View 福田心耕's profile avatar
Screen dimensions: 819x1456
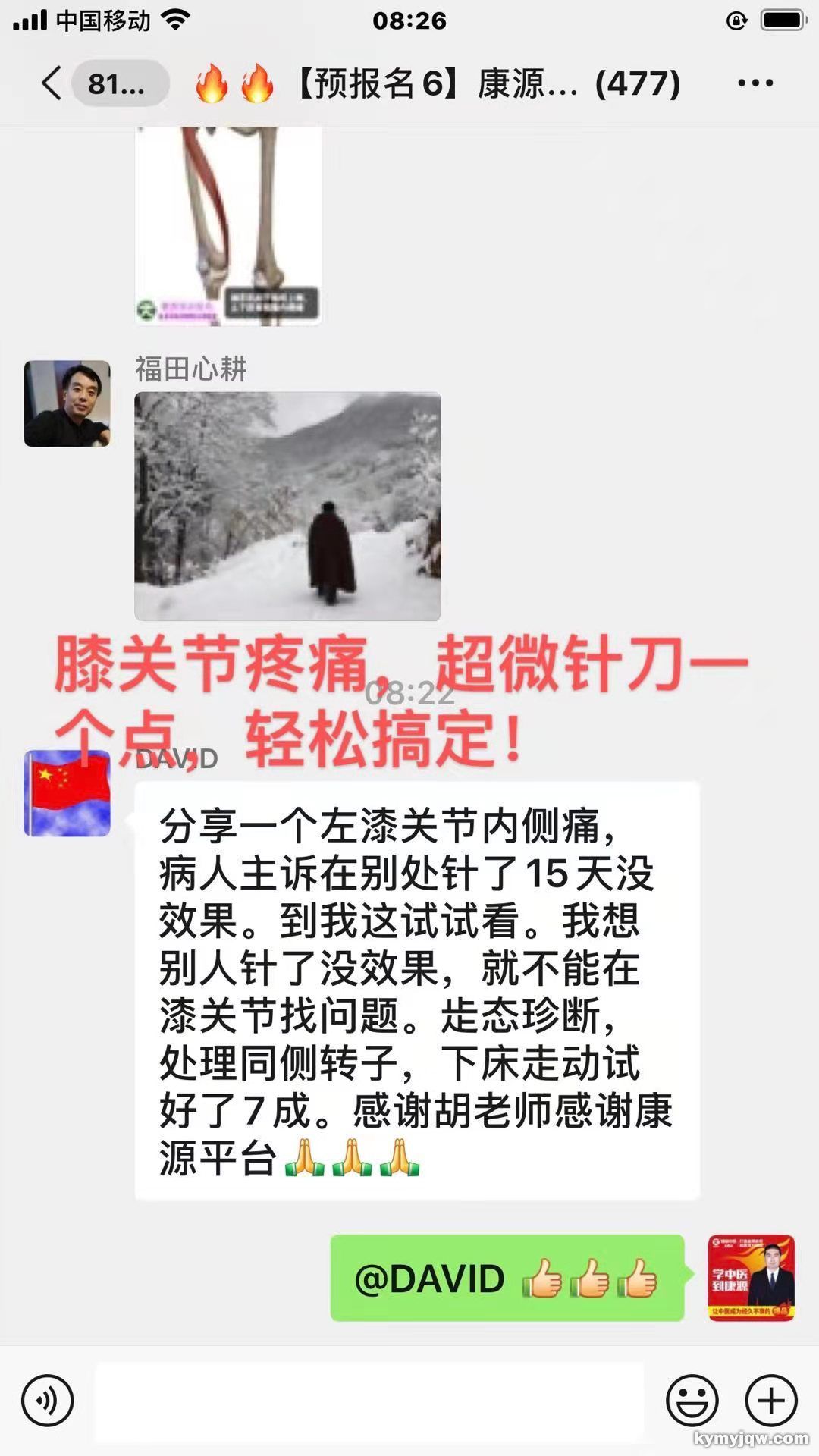pyautogui.click(x=67, y=403)
